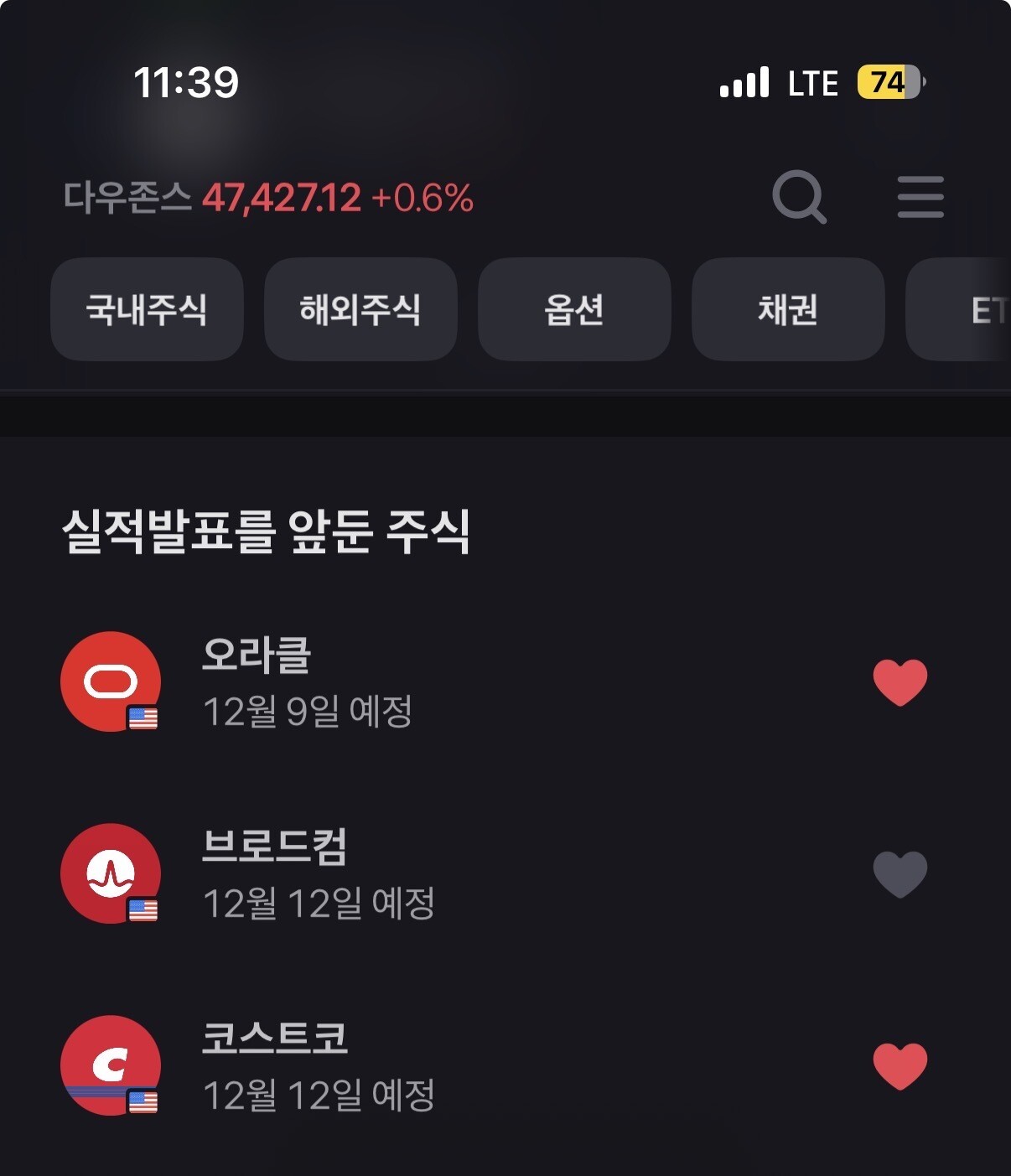The width and height of the screenshot is (1011, 1176).
Task: Unfavorite 코스트코 with the heart icon
Action: tap(900, 1066)
